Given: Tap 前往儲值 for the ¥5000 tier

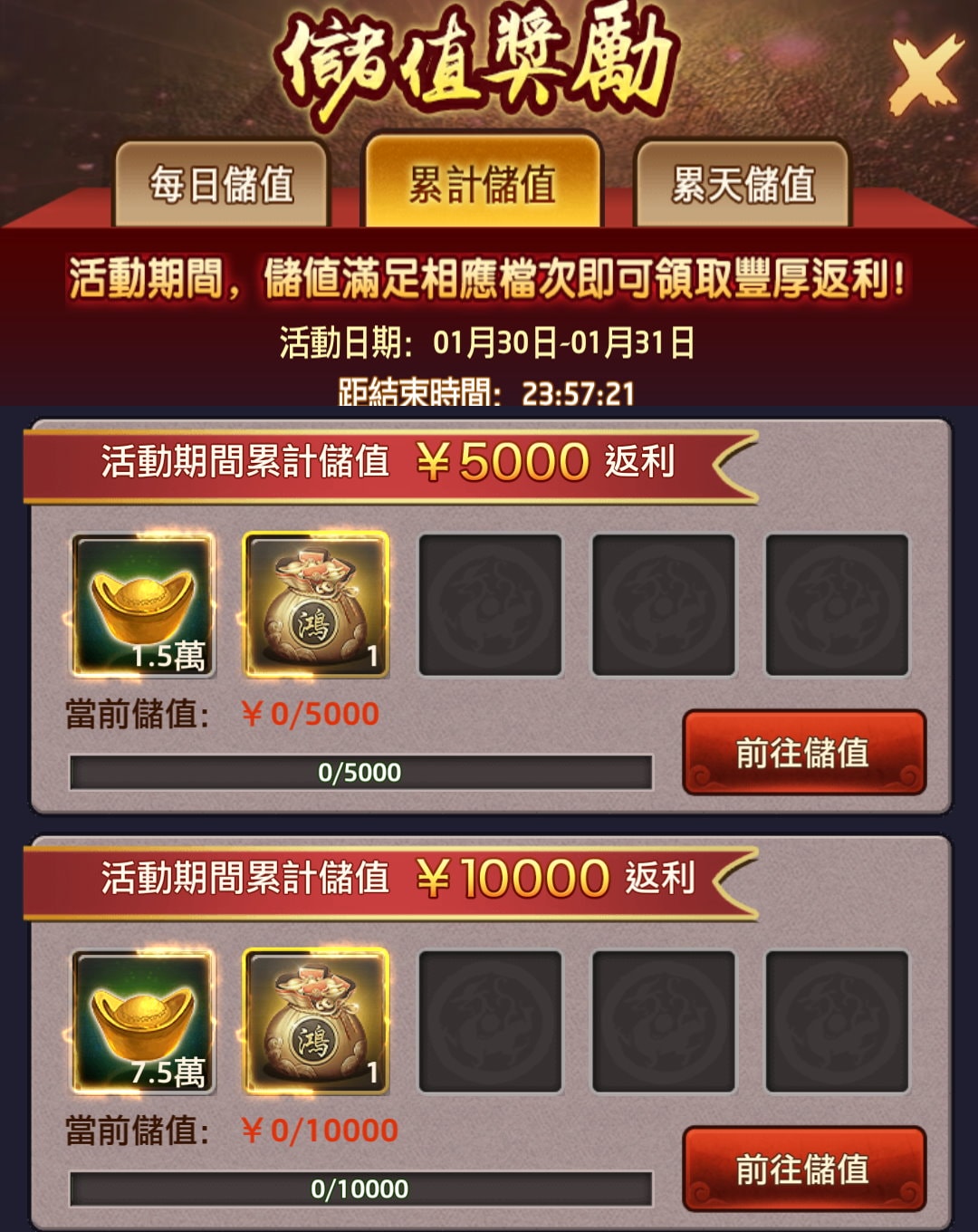Looking at the screenshot, I should coord(804,753).
